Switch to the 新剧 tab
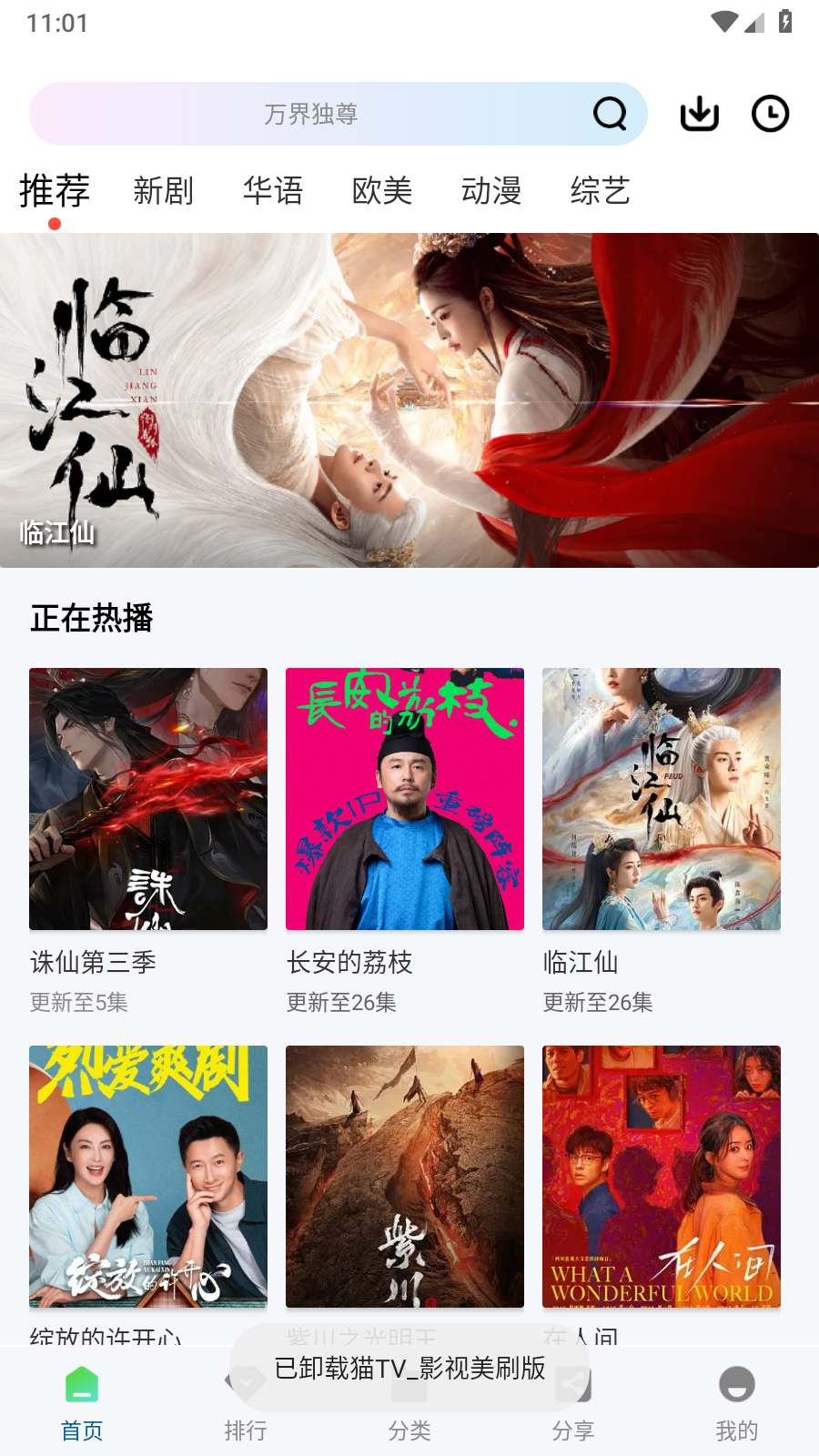Viewport: 819px width, 1456px height. [x=163, y=191]
